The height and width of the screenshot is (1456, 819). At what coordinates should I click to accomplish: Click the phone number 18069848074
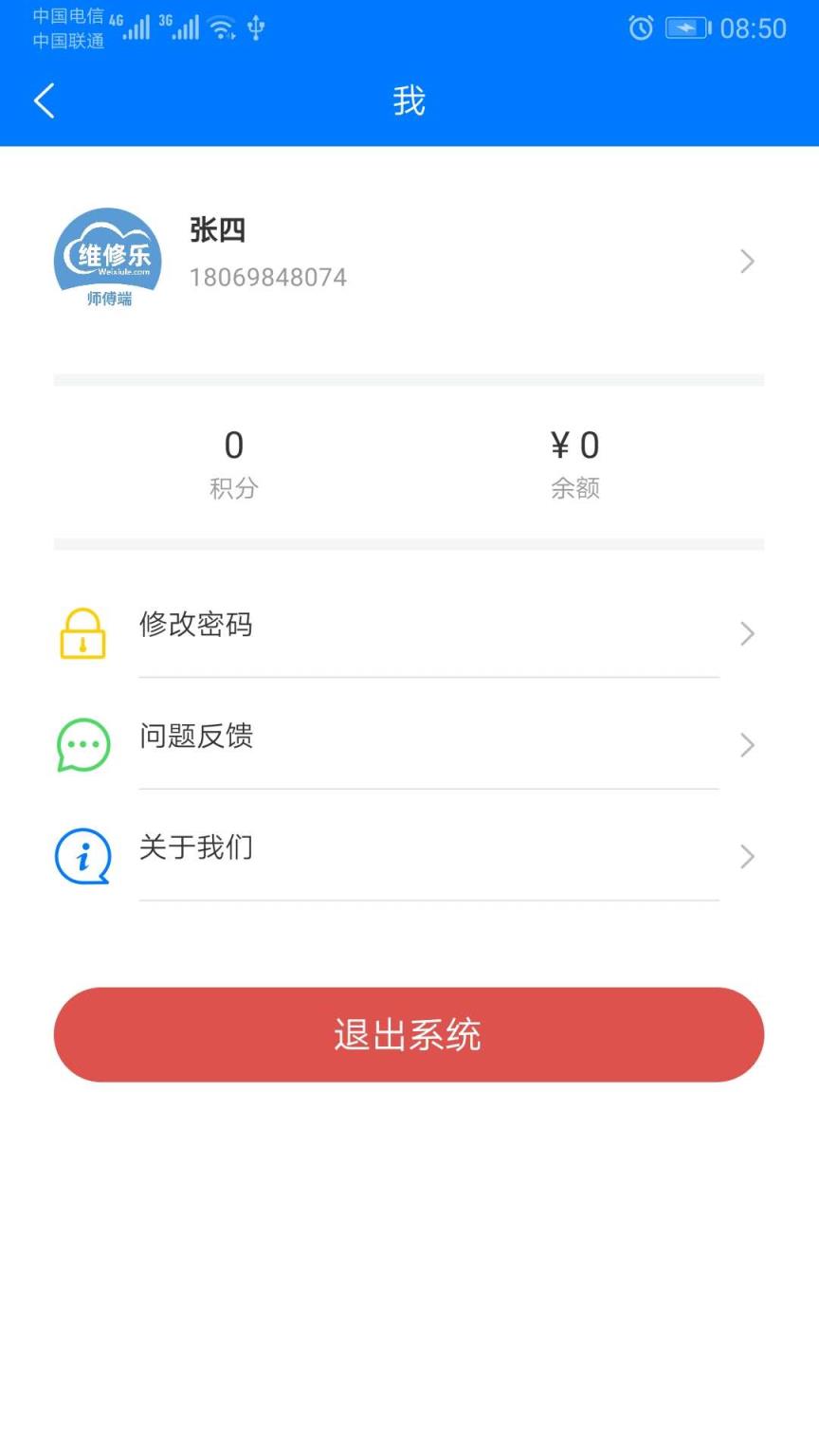coord(269,276)
